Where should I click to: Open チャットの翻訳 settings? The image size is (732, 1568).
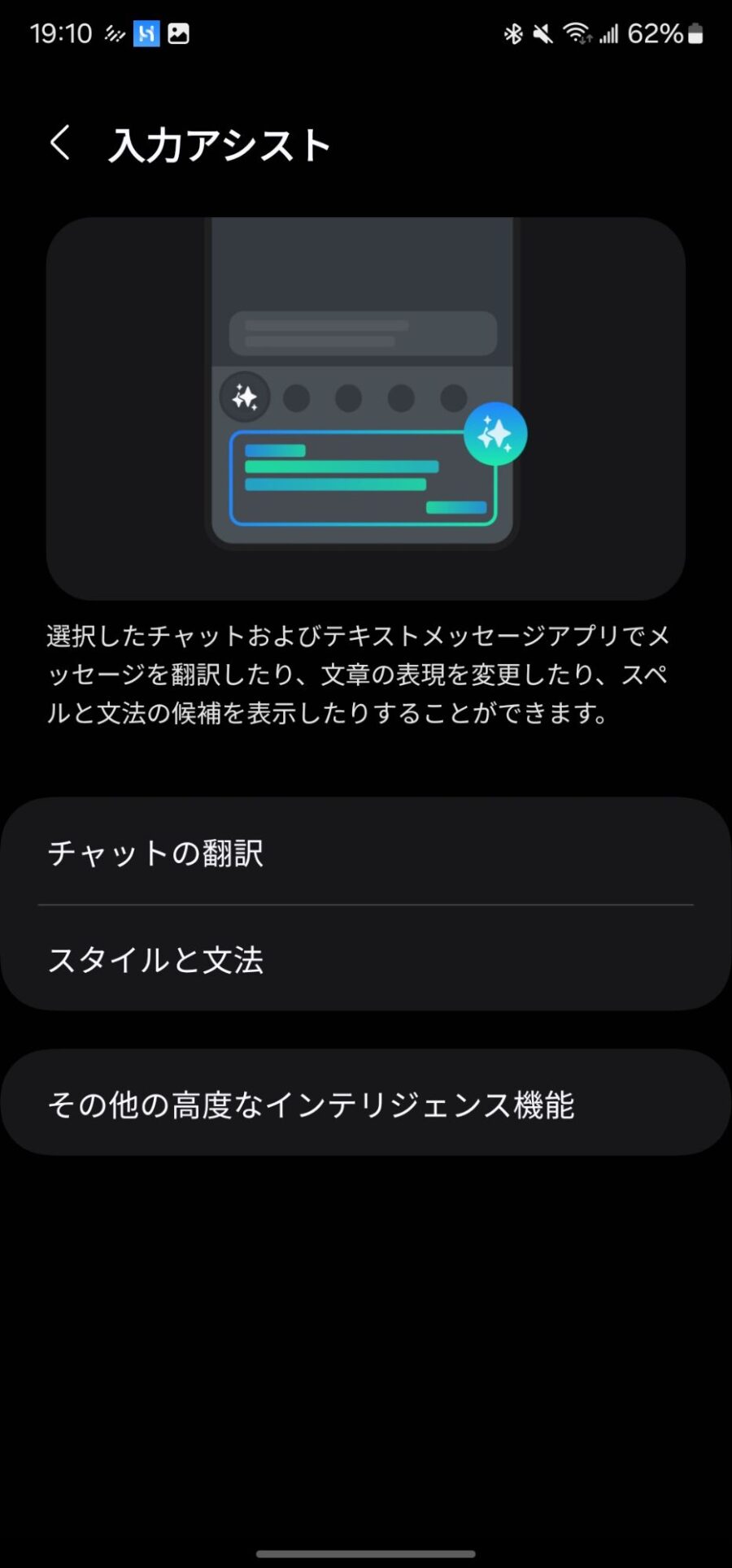(x=366, y=853)
